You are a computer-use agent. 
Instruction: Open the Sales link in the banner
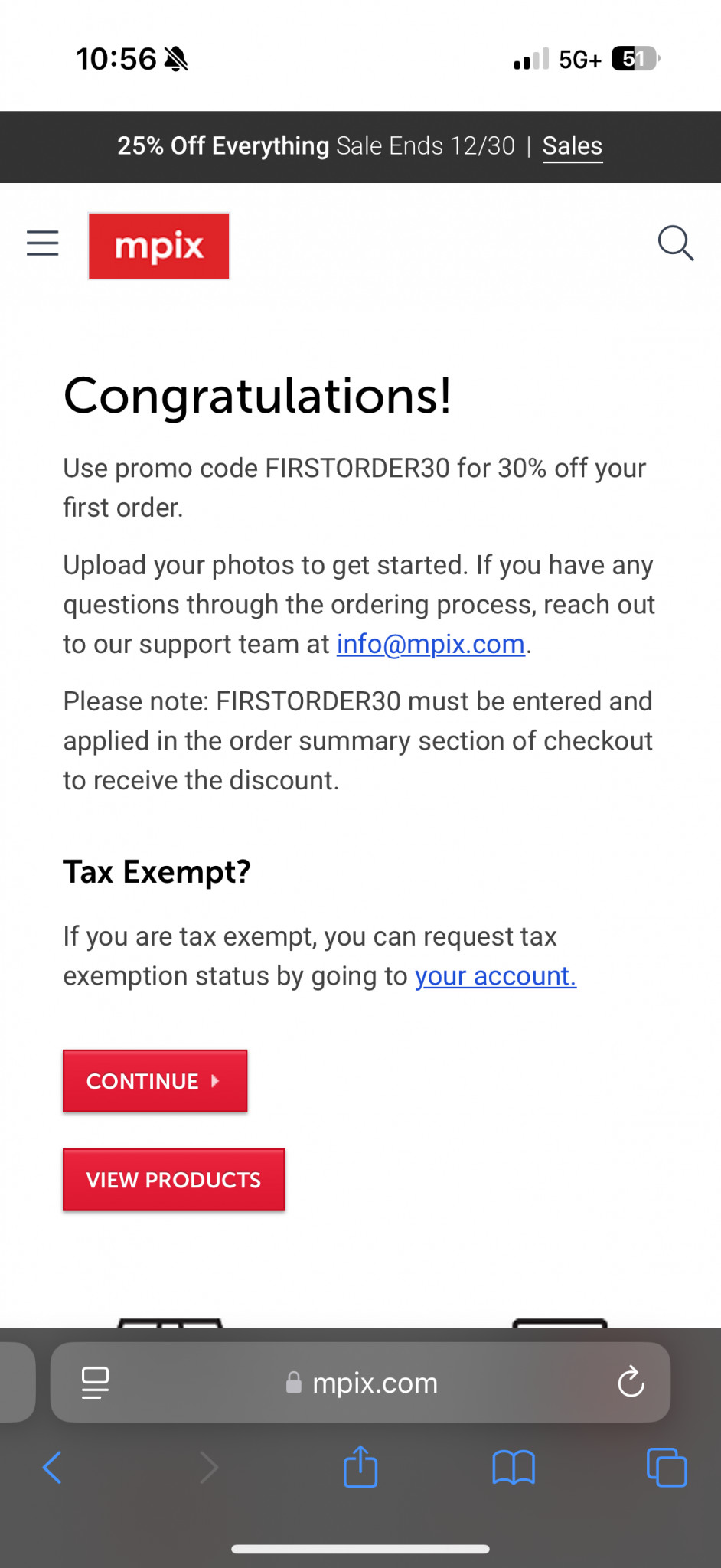pos(573,145)
